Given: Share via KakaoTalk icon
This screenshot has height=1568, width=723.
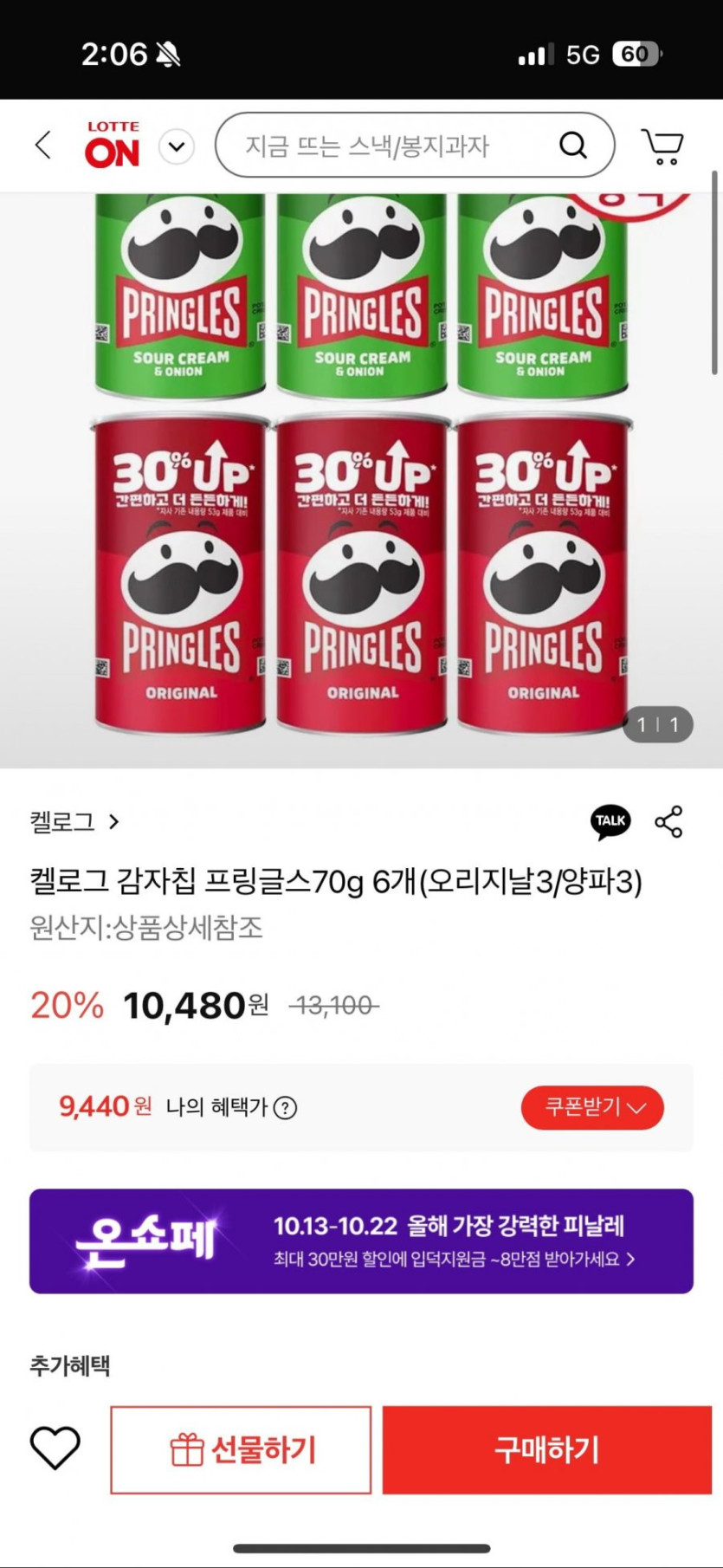Looking at the screenshot, I should (x=610, y=821).
